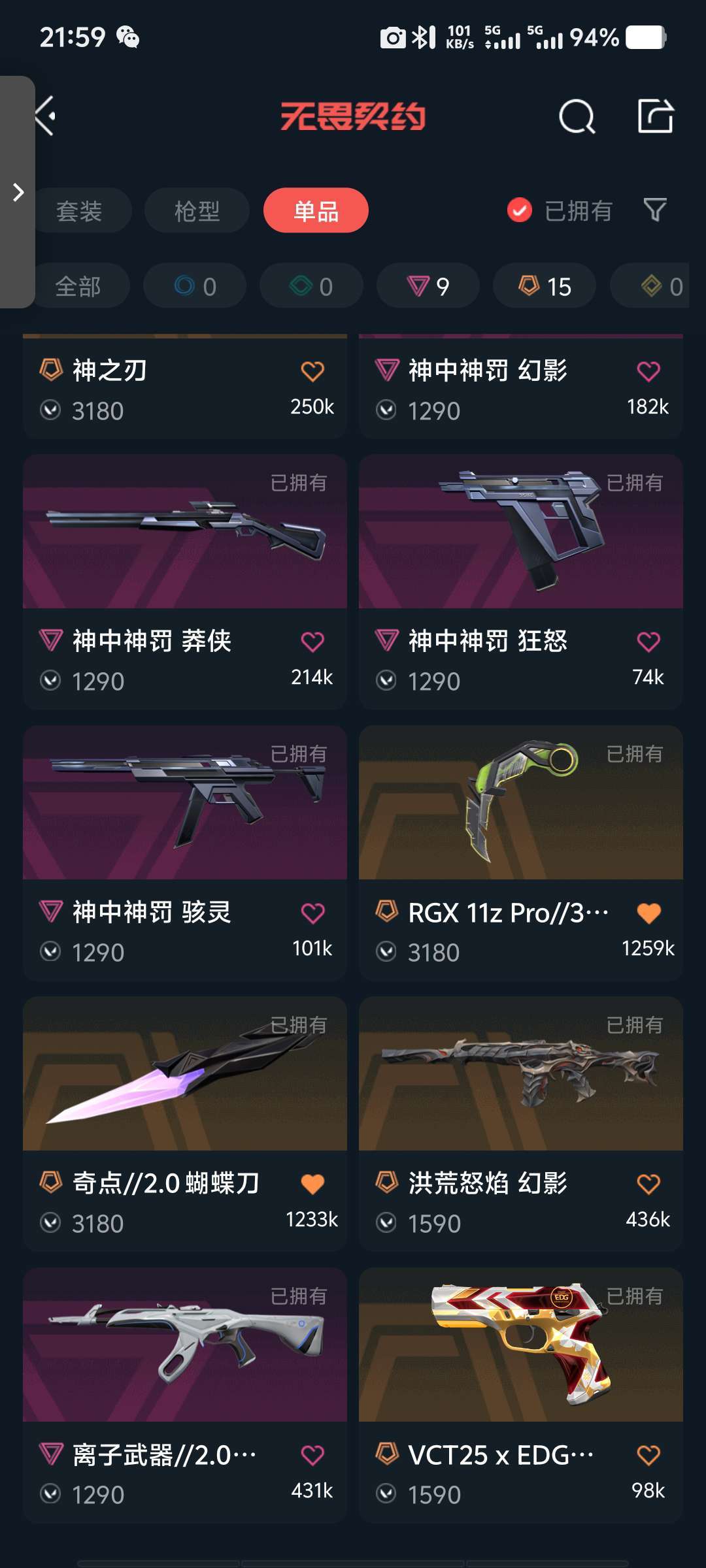Switch to the 枪型 tab
Screen dimensions: 706x1568
point(197,211)
